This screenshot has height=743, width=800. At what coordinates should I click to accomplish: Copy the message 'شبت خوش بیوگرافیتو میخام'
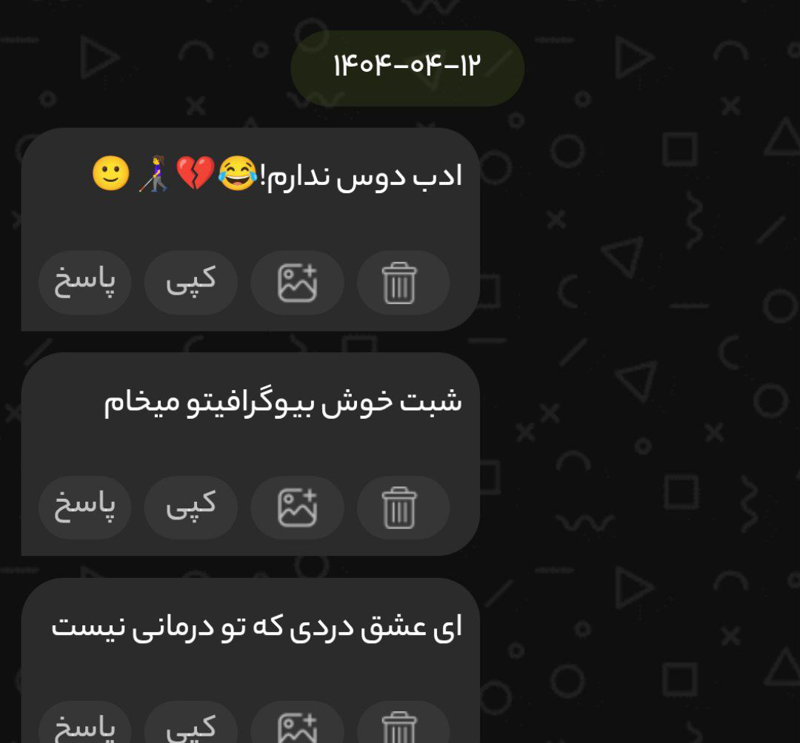191,508
